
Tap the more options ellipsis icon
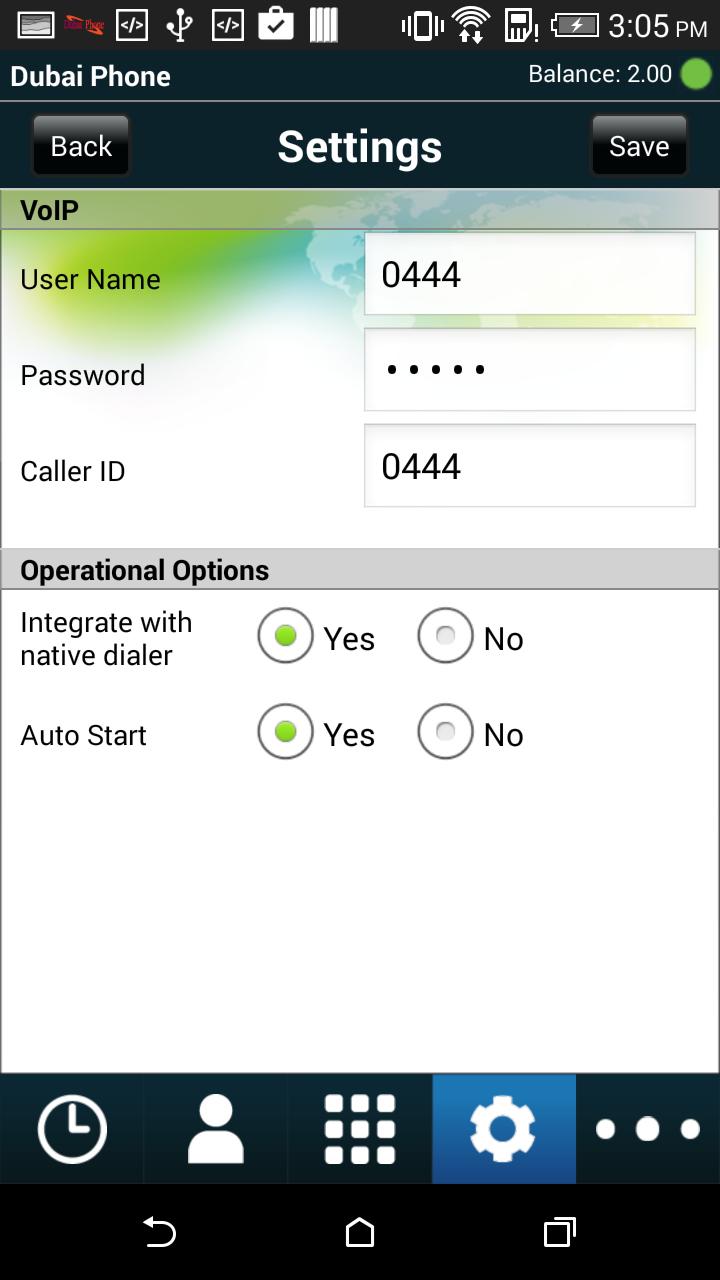point(647,1129)
